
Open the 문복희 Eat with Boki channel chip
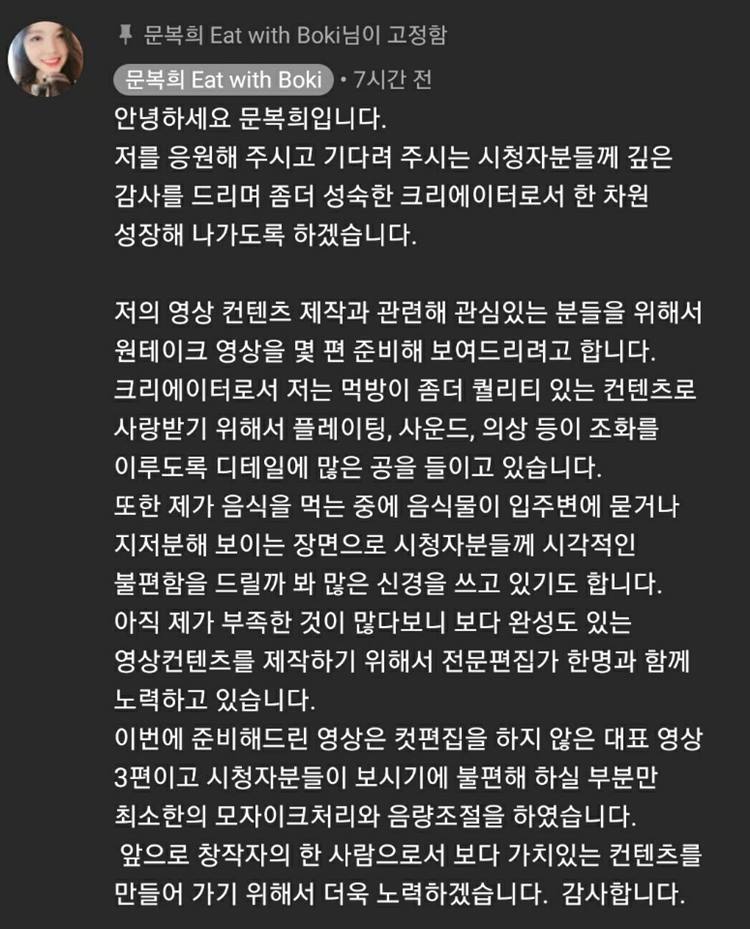pyautogui.click(x=224, y=79)
